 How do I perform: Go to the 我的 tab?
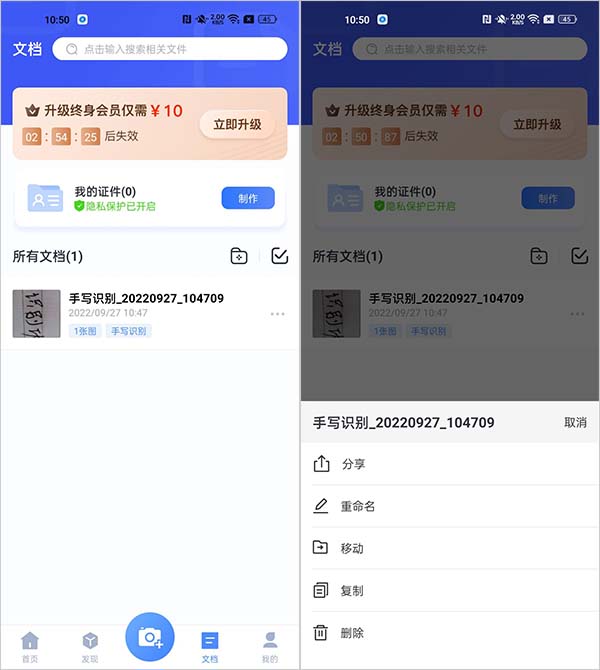point(270,646)
